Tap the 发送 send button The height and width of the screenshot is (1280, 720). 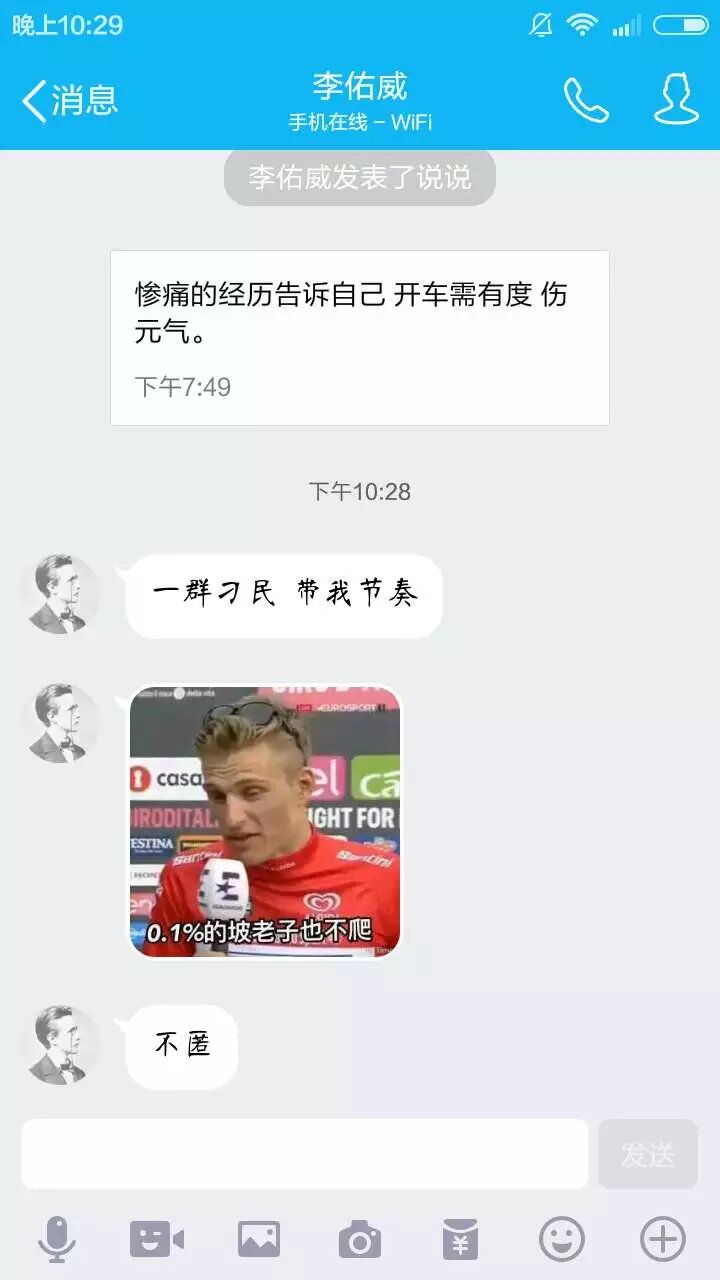tap(648, 1154)
